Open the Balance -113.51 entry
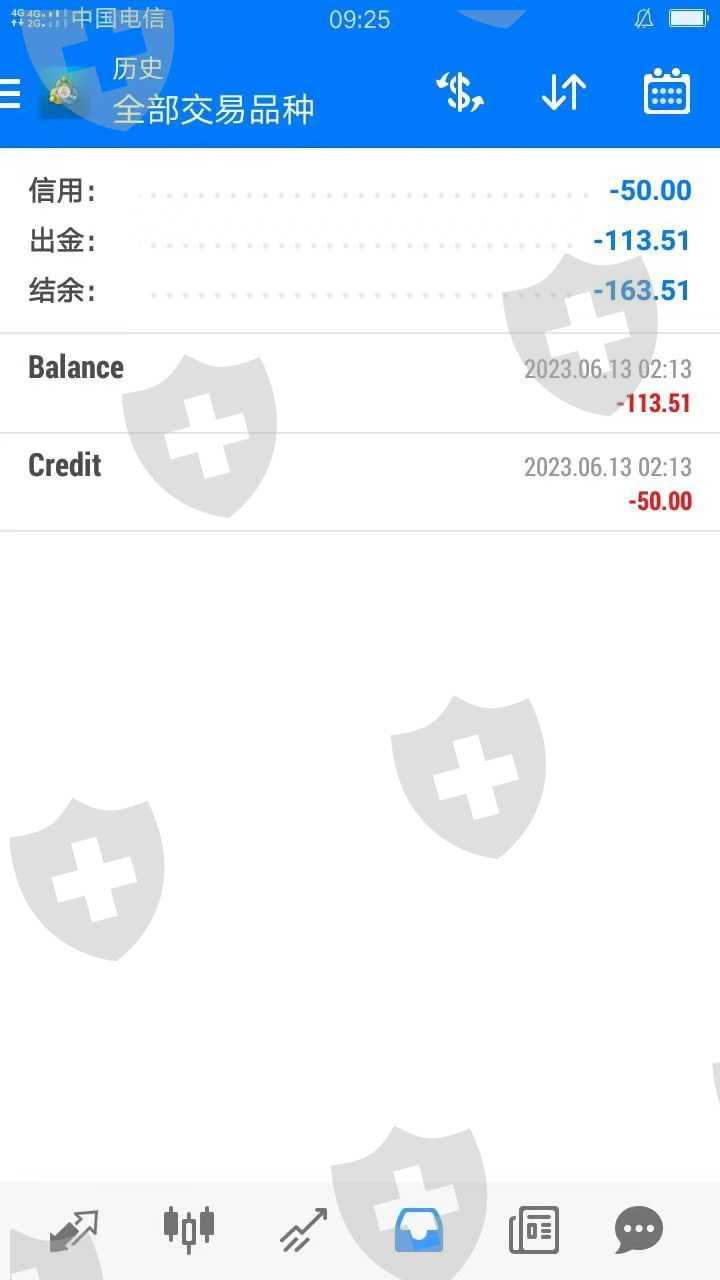This screenshot has width=720, height=1280. (x=360, y=384)
